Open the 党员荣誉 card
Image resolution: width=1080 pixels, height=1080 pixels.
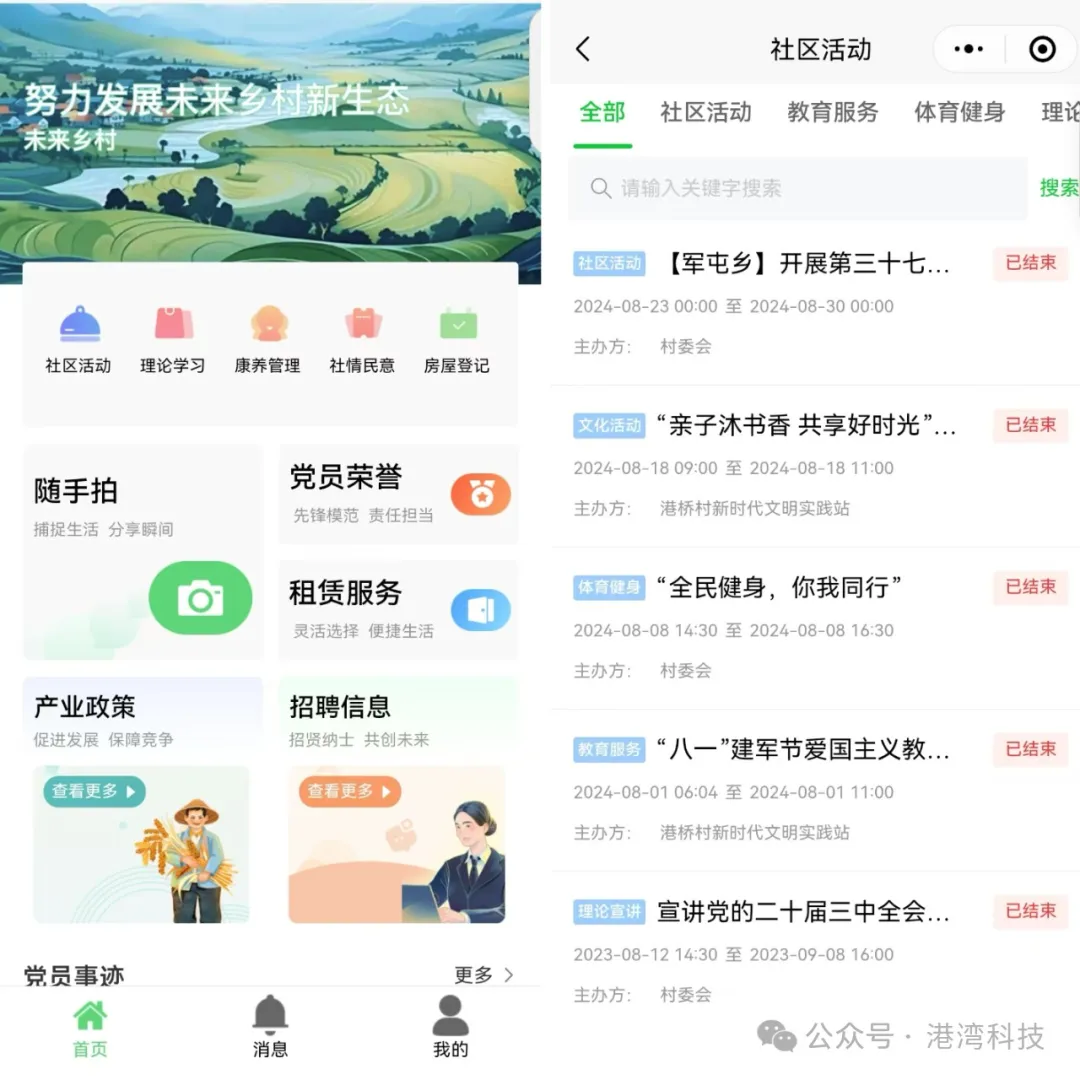pyautogui.click(x=398, y=494)
